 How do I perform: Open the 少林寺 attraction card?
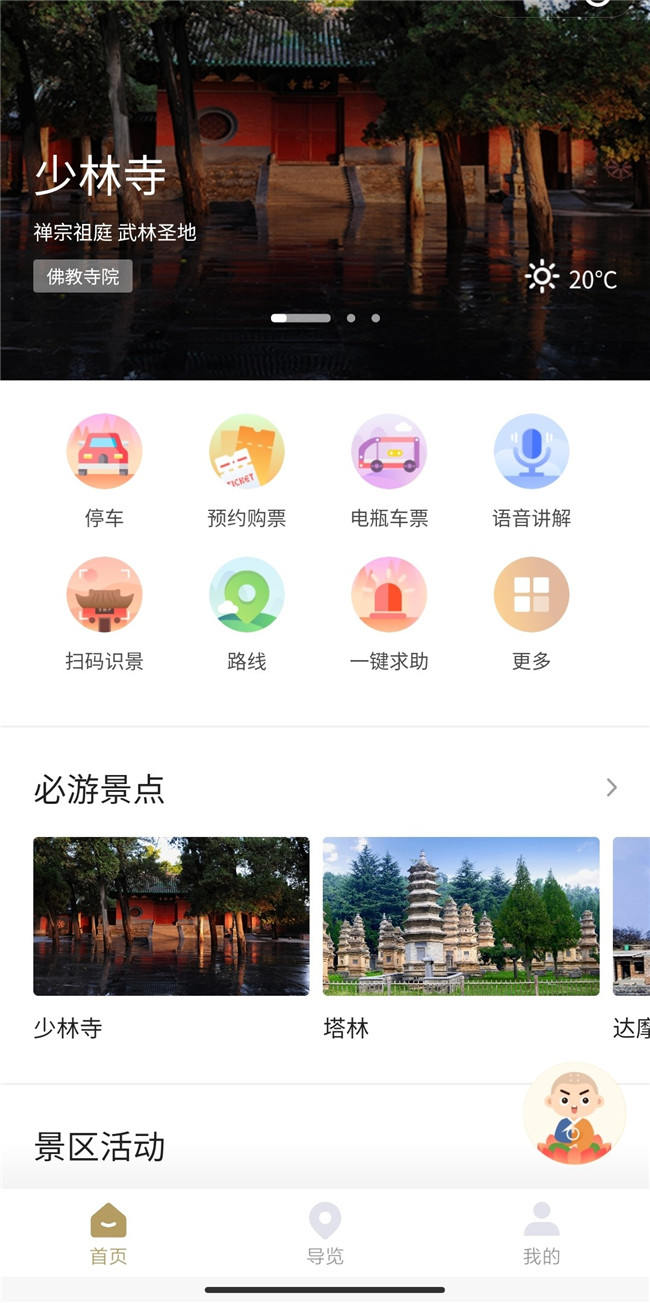(171, 916)
